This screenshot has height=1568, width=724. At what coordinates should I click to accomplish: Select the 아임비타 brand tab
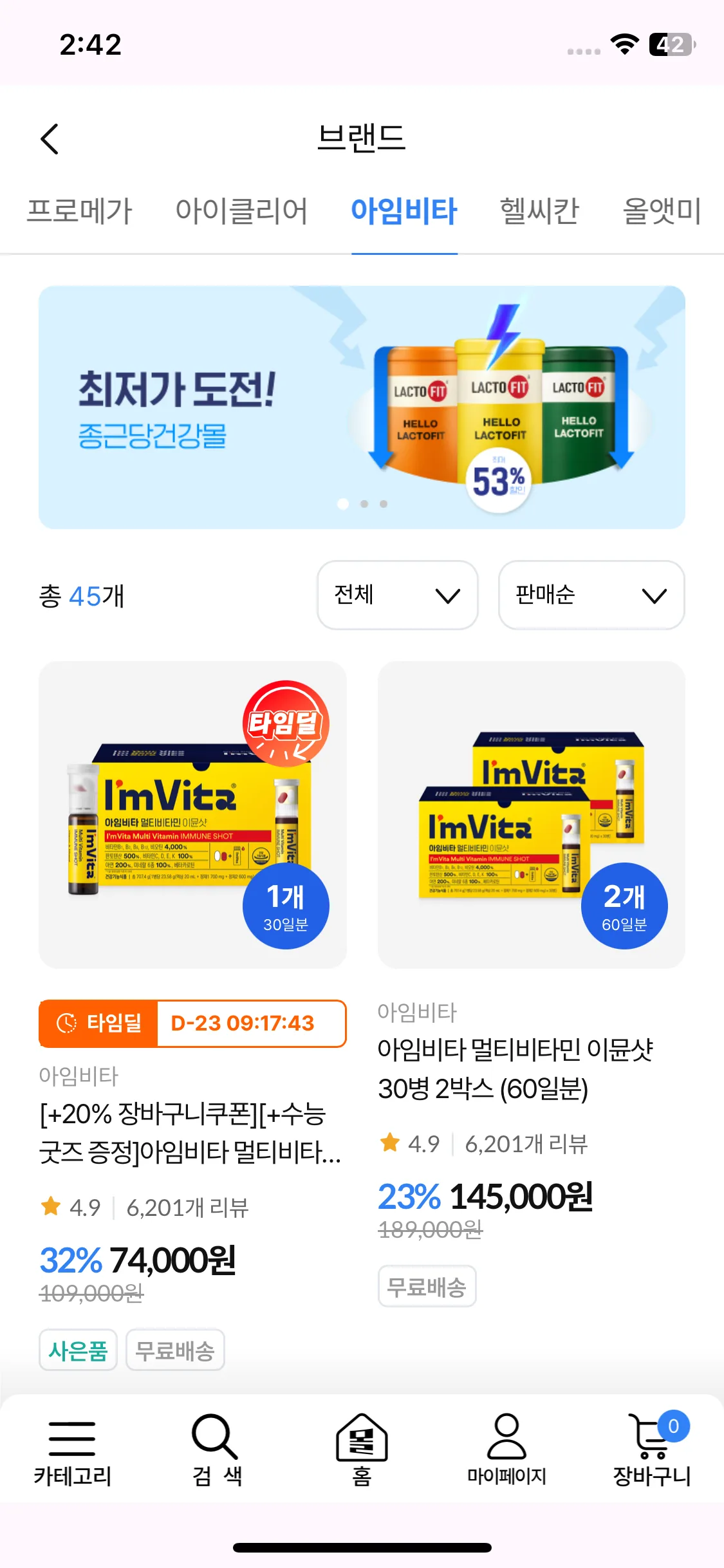pos(404,211)
